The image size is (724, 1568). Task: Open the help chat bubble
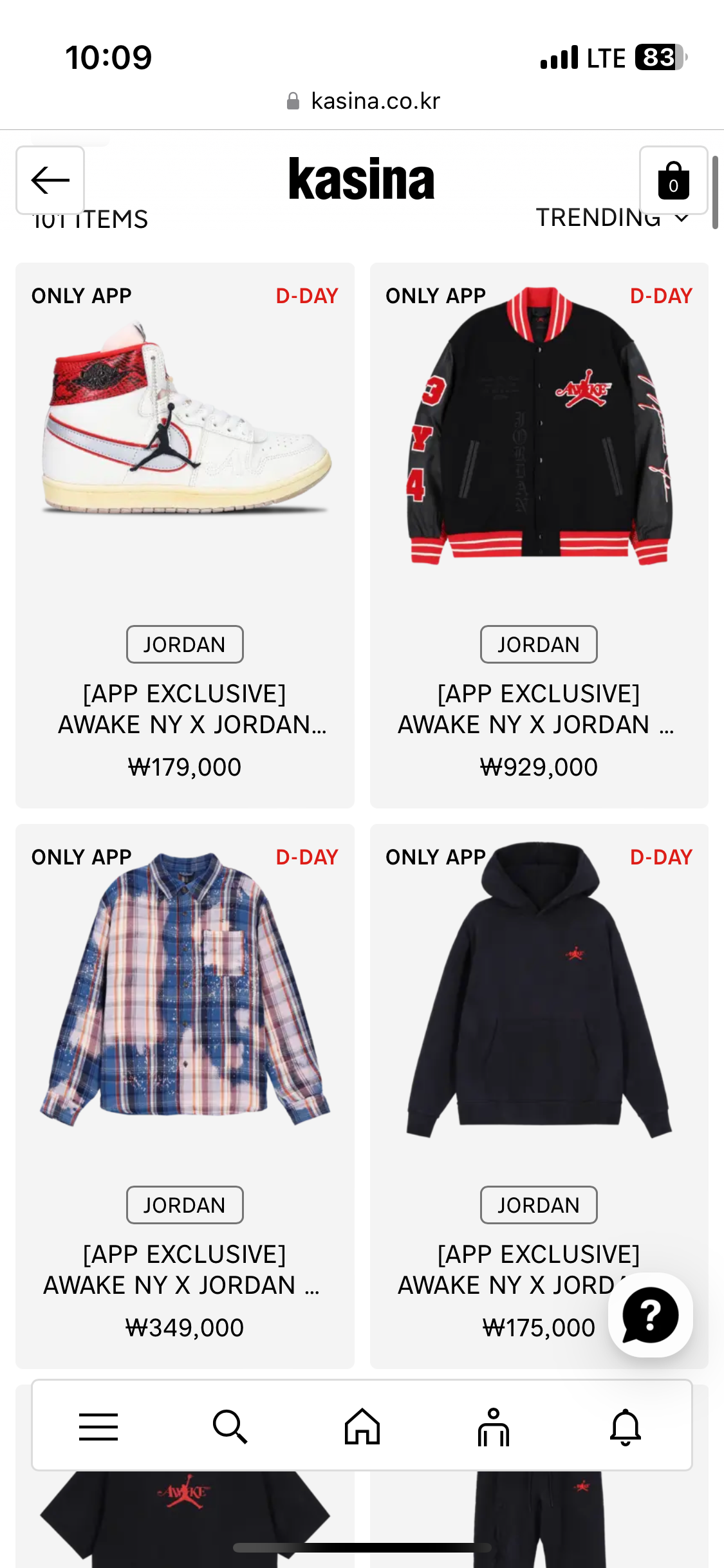point(650,1315)
